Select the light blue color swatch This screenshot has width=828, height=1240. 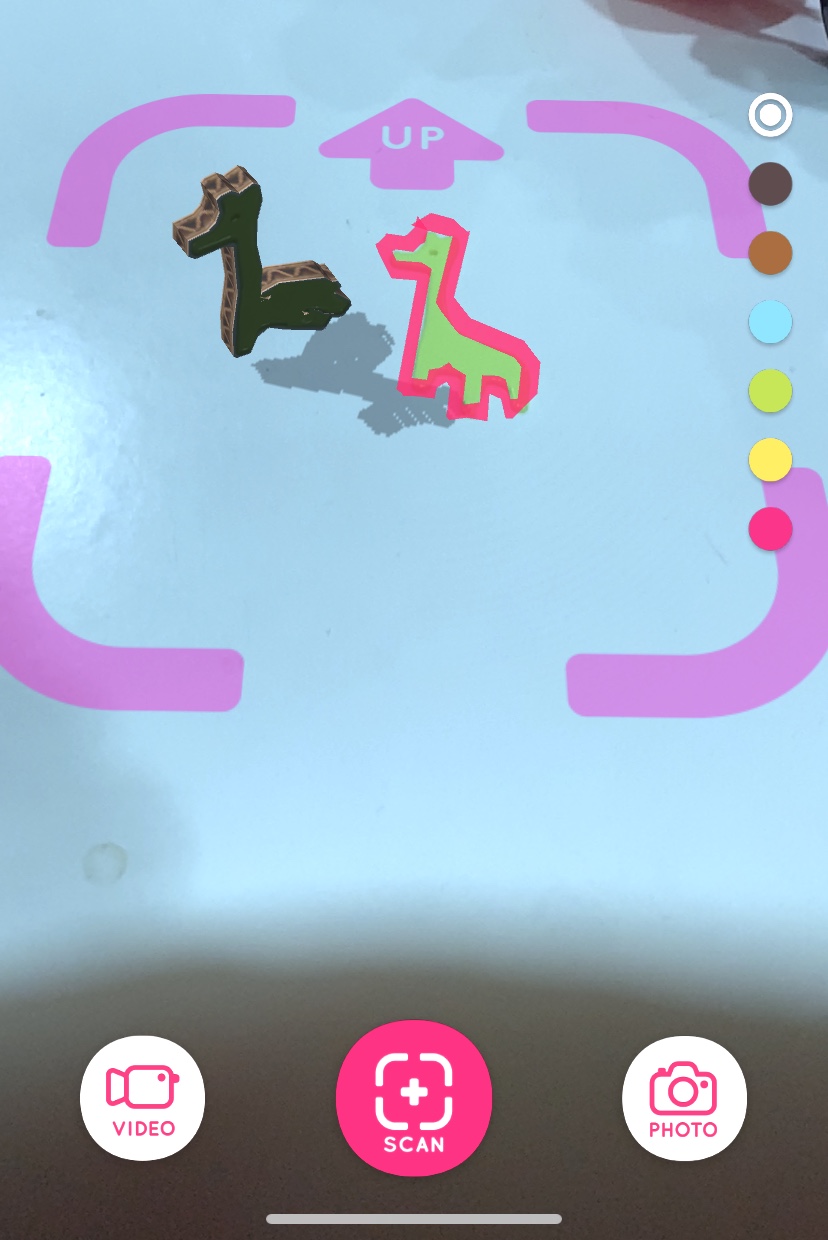pos(770,322)
